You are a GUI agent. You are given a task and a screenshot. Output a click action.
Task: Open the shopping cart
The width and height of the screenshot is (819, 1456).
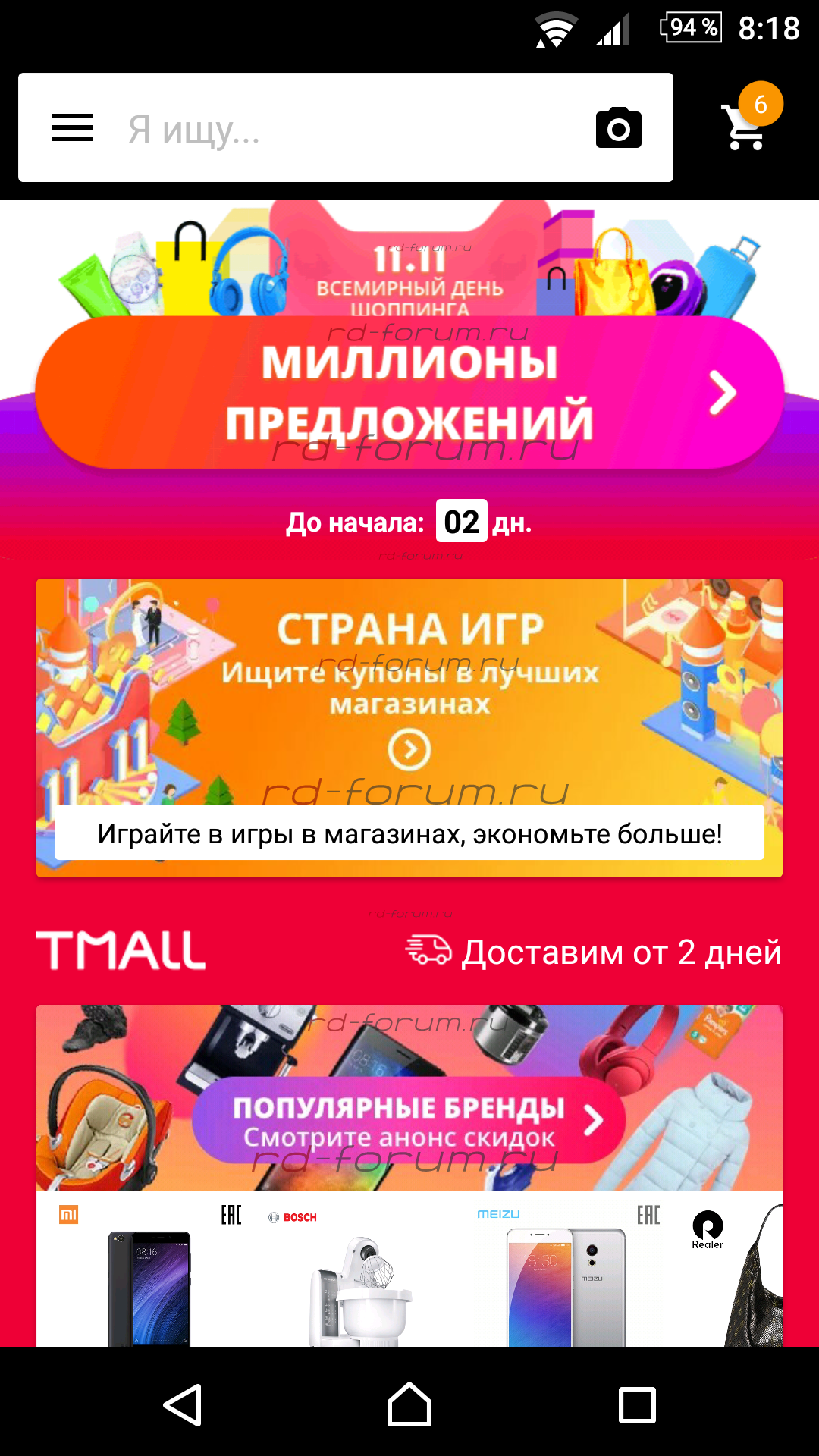click(747, 121)
